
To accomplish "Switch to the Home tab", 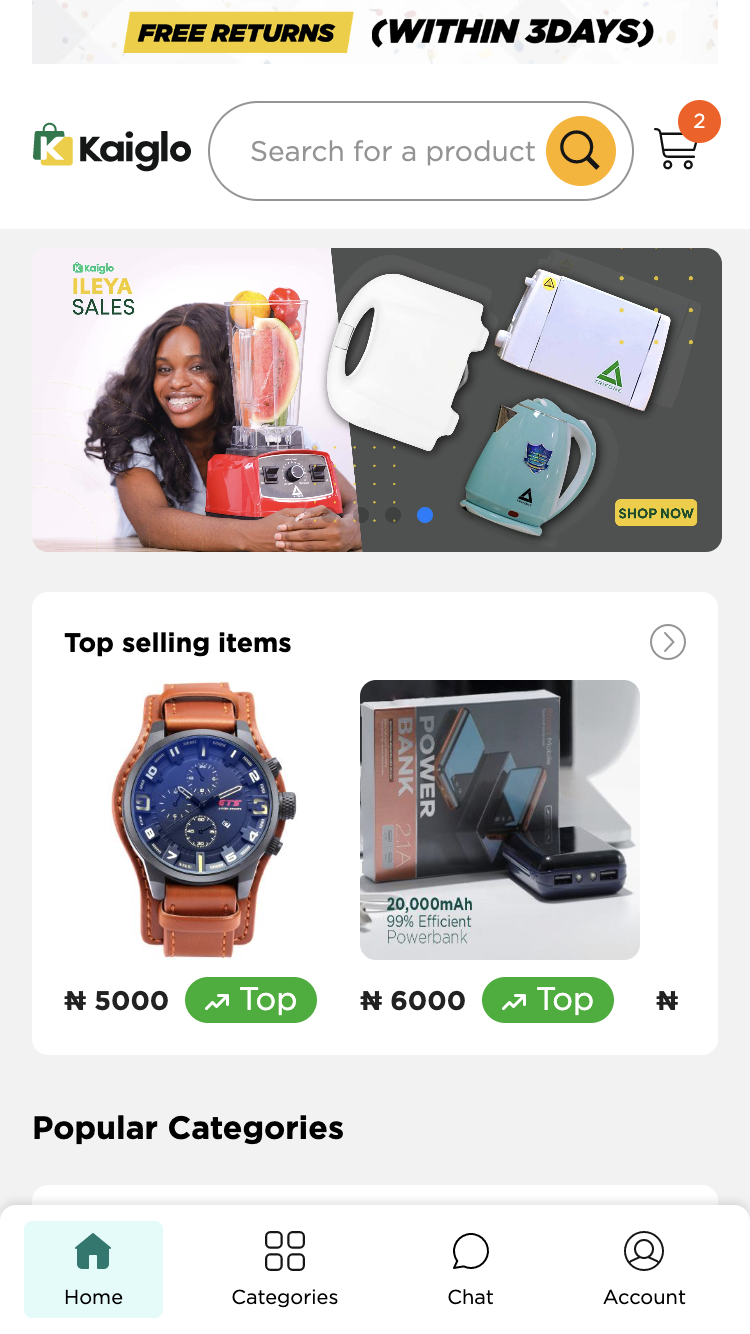I will (93, 1268).
